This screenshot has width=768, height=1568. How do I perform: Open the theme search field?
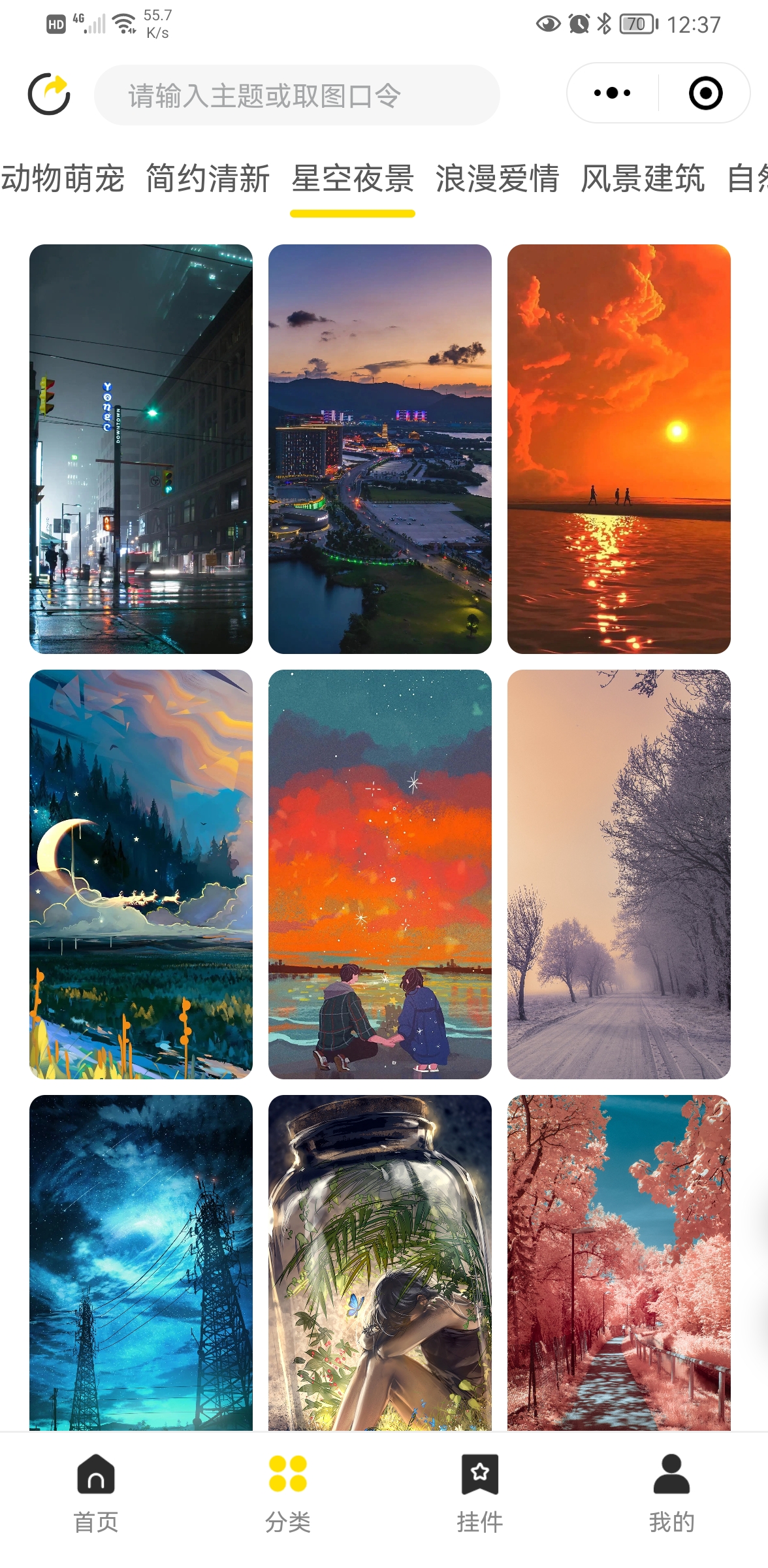(297, 95)
